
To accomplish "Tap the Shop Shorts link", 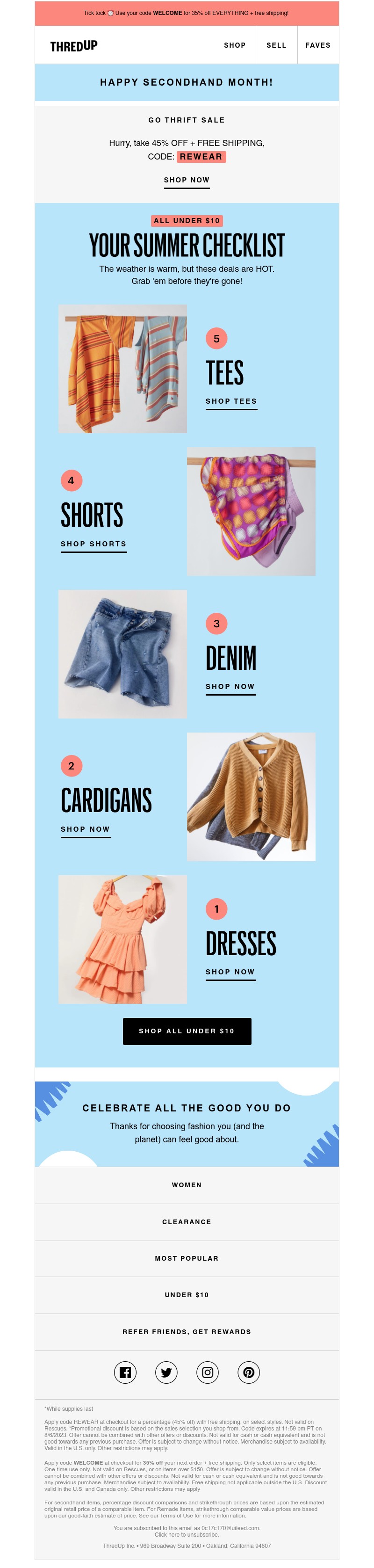I will (93, 544).
